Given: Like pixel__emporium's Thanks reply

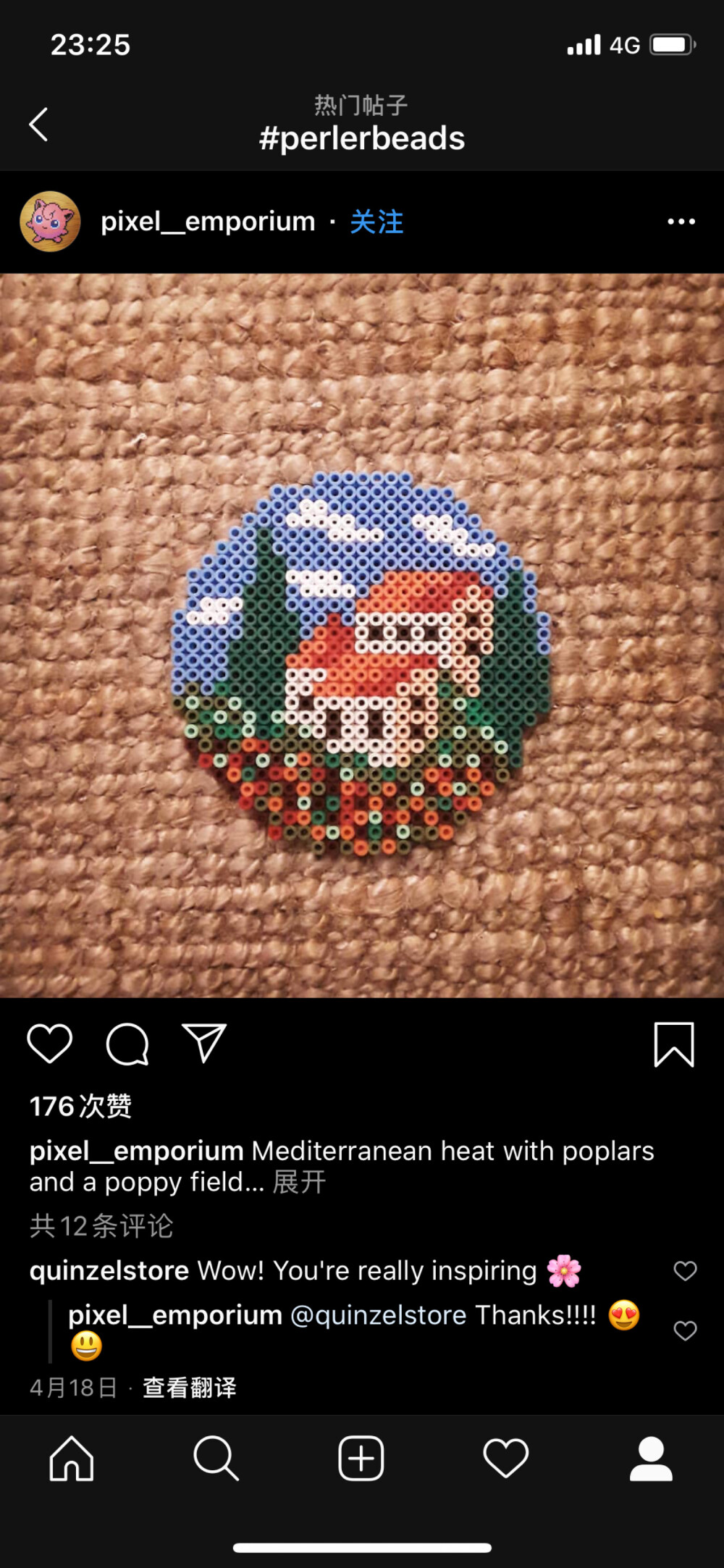Looking at the screenshot, I should [x=685, y=1330].
